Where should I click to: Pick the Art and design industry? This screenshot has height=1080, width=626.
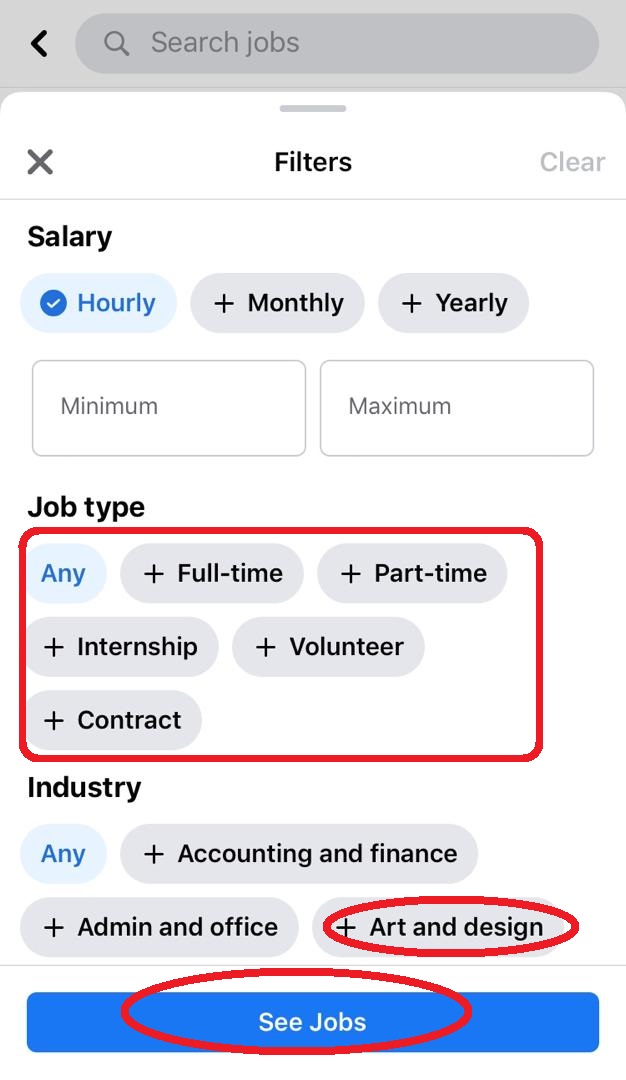441,927
